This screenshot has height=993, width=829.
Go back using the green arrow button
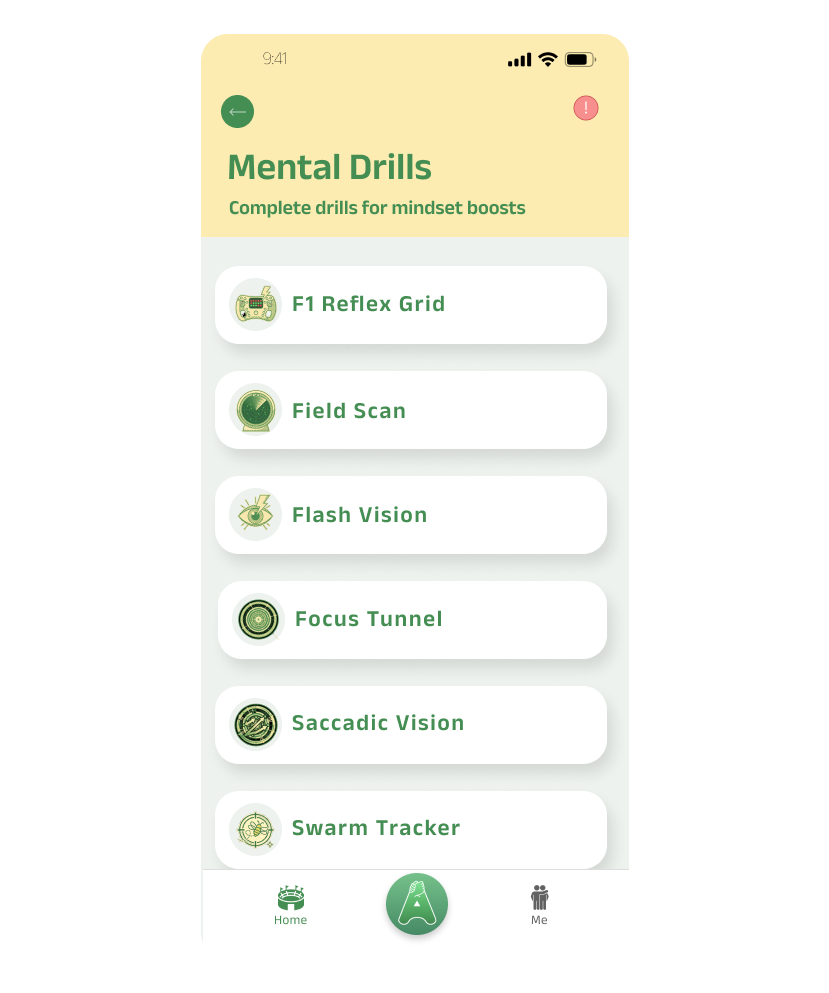[x=237, y=111]
